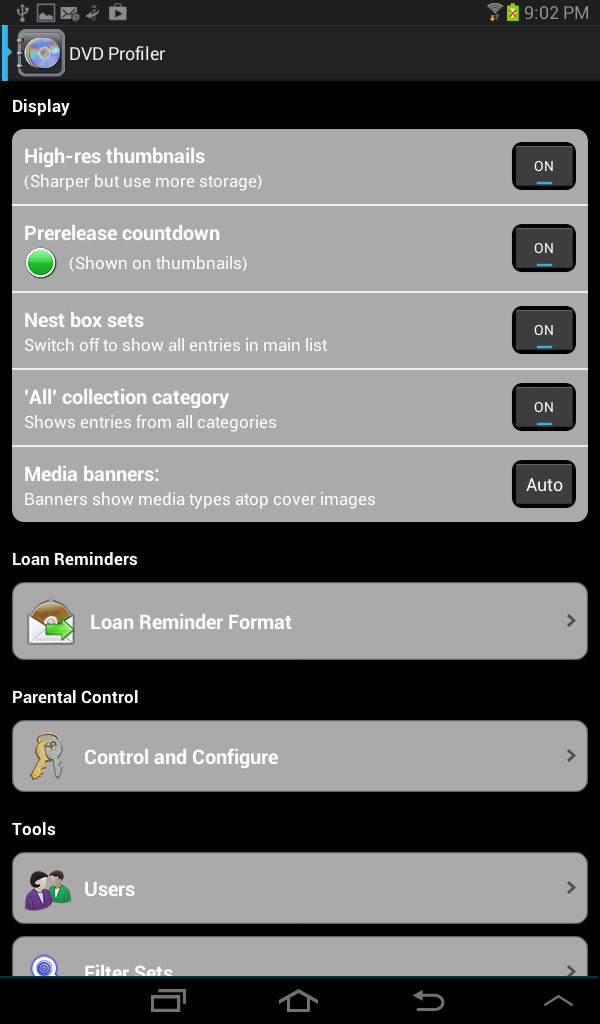Tap the DVD Profiler app icon to go back
600x1024 pixels.
click(40, 53)
